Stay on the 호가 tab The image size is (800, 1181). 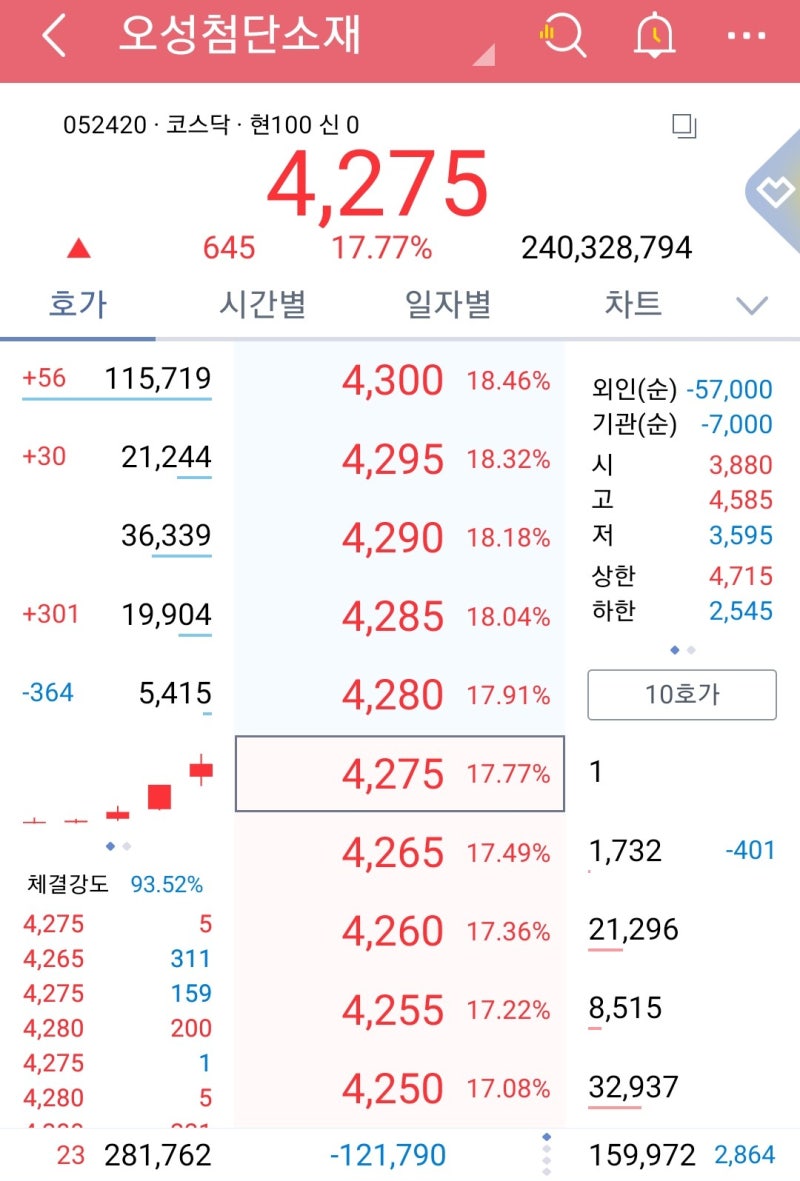point(75,307)
